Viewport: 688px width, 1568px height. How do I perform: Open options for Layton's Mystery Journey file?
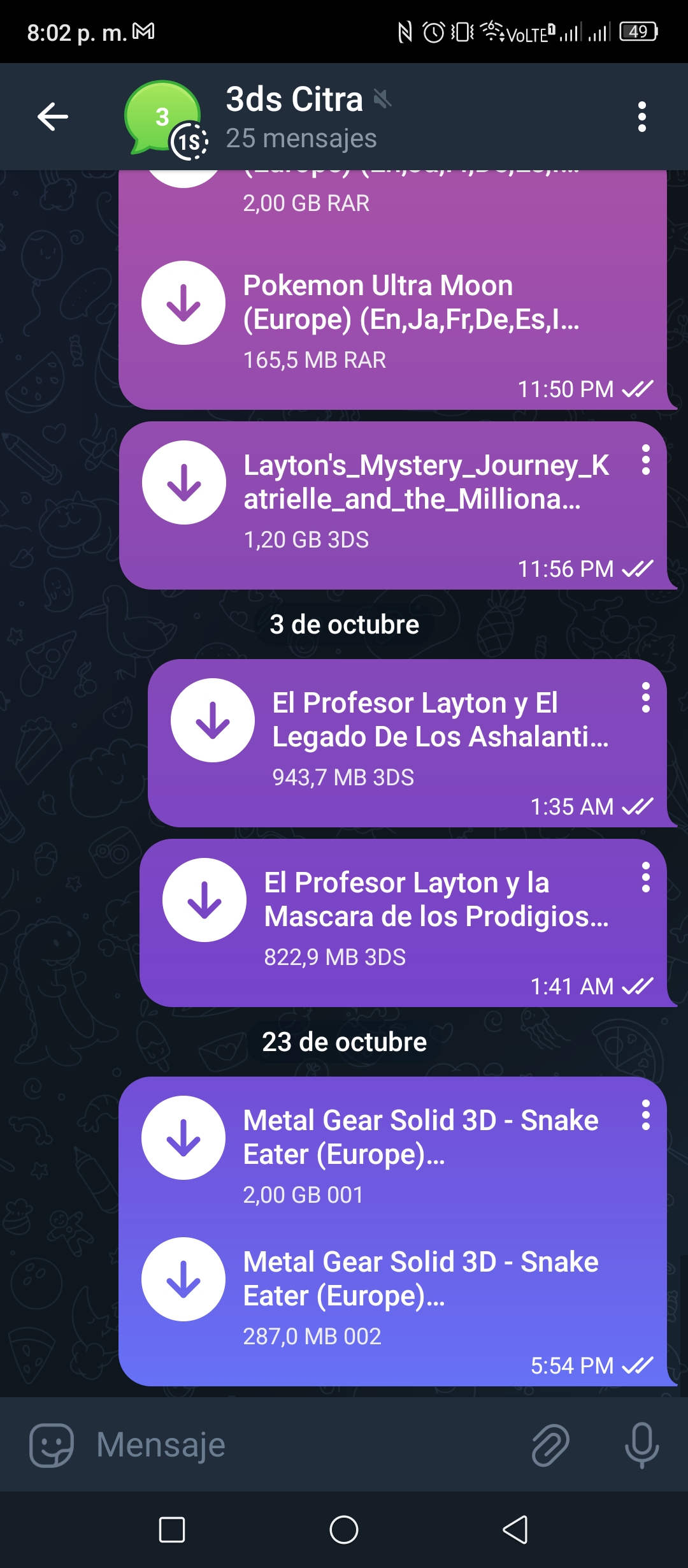click(646, 460)
